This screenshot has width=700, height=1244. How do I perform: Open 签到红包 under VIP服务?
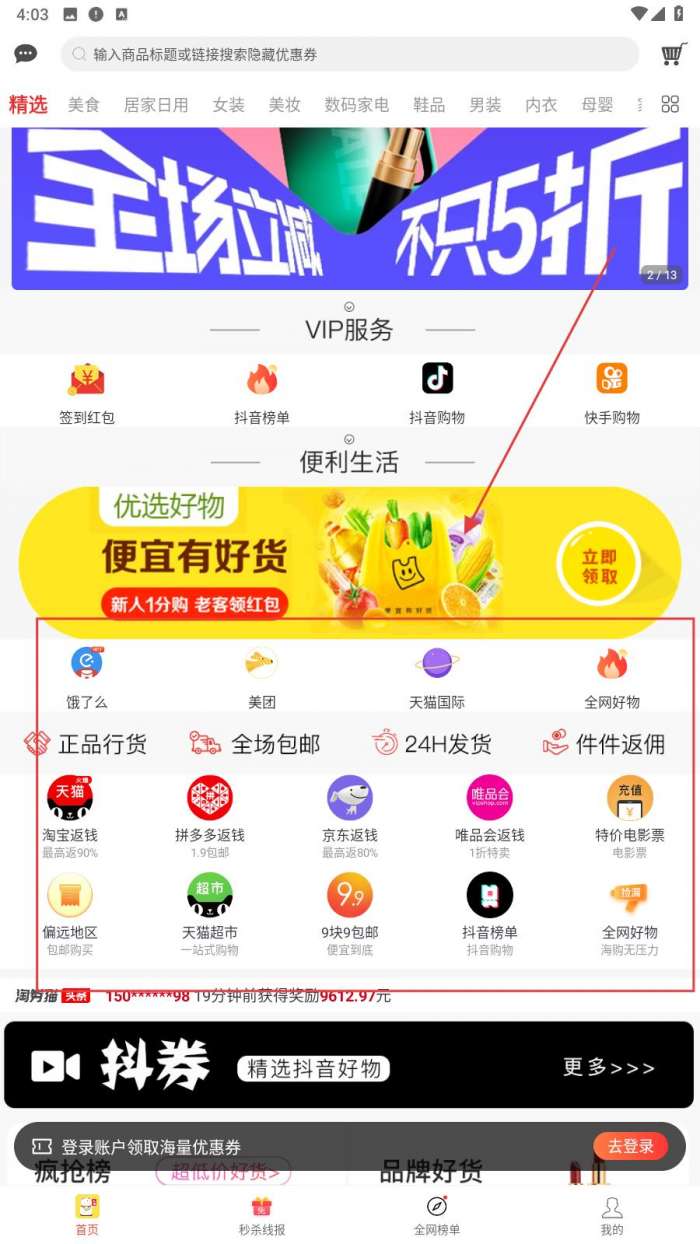87,392
